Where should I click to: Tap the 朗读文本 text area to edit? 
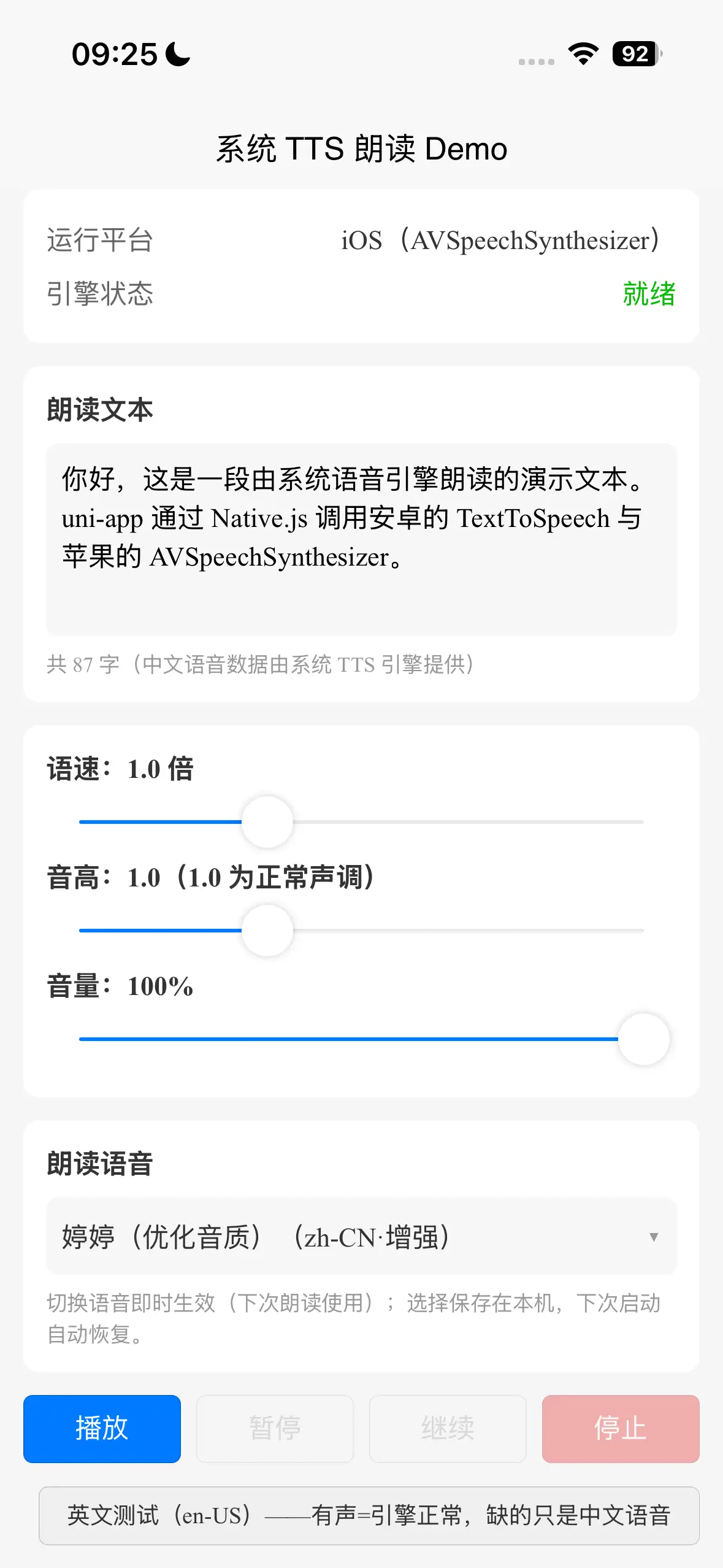pos(361,539)
